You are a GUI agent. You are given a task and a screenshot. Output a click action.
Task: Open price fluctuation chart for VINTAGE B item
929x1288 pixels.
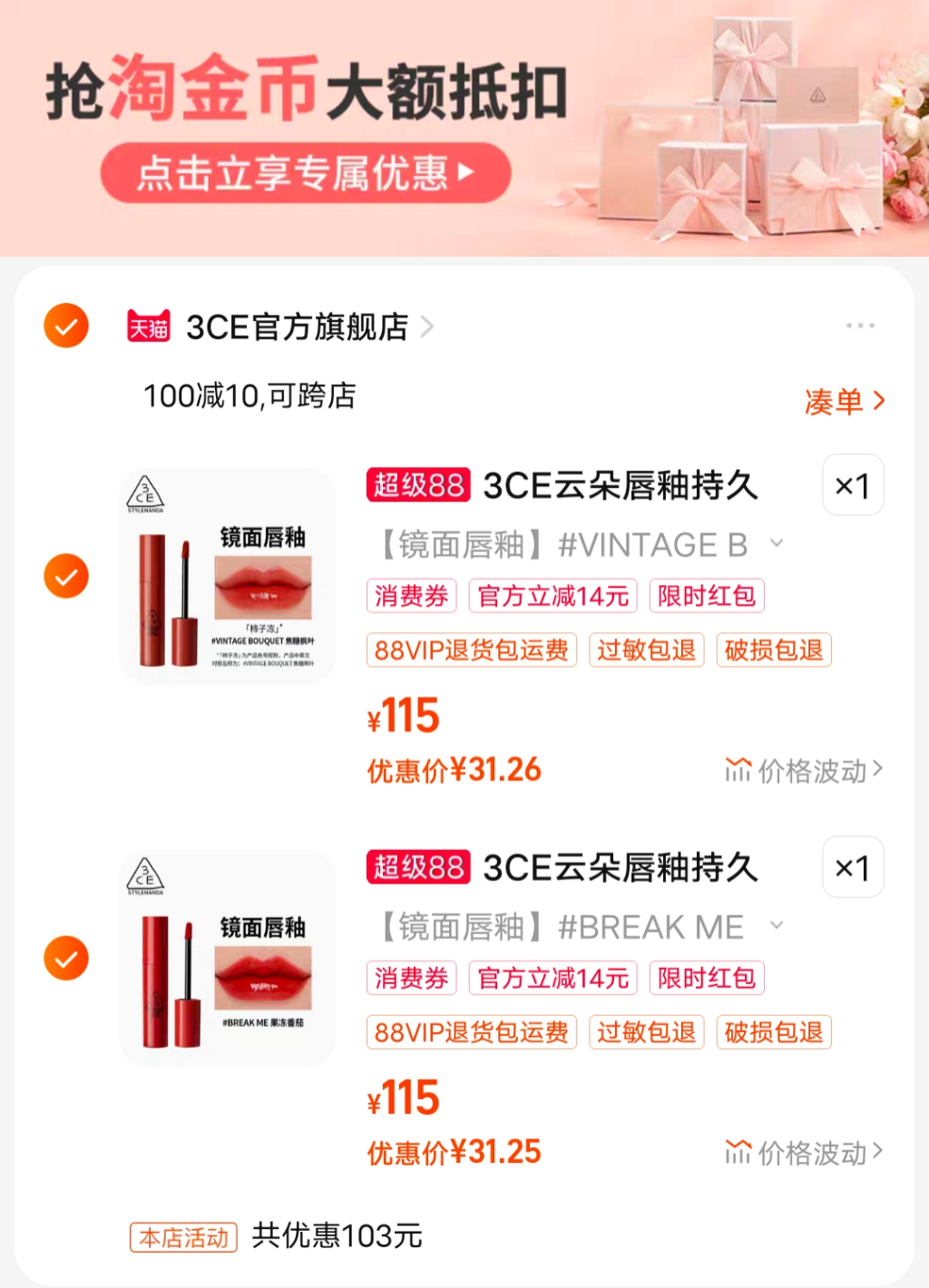(x=802, y=771)
